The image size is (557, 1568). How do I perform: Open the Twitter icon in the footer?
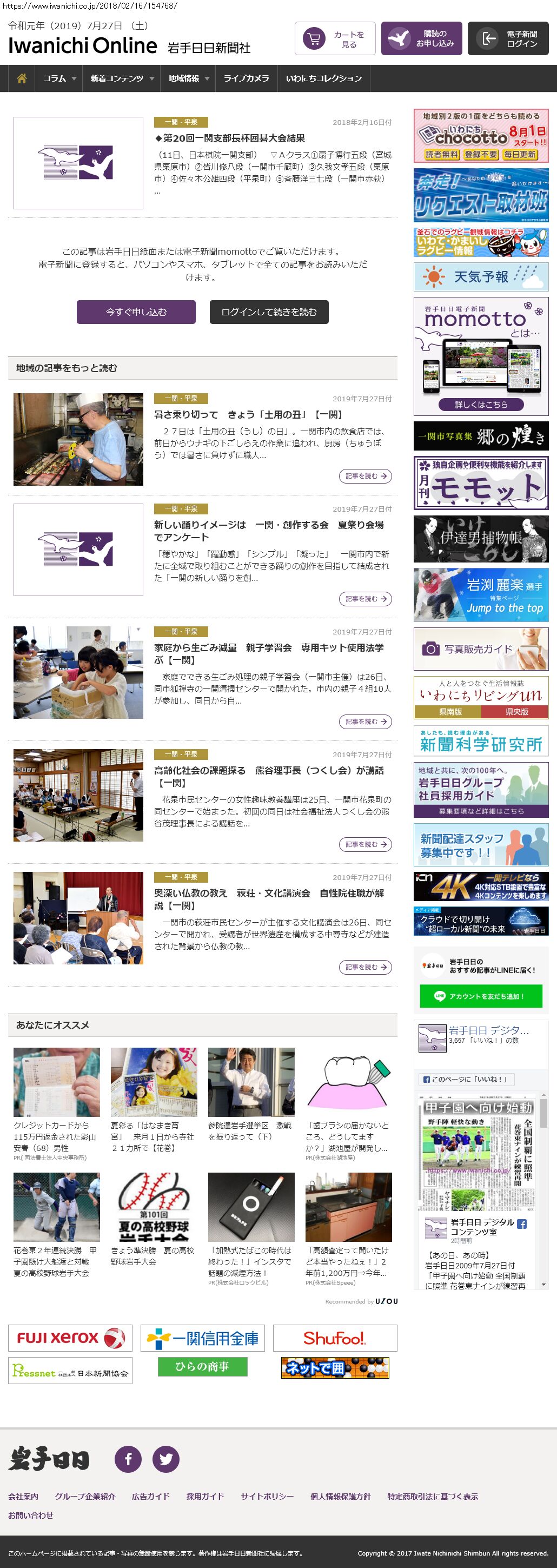(x=165, y=1459)
